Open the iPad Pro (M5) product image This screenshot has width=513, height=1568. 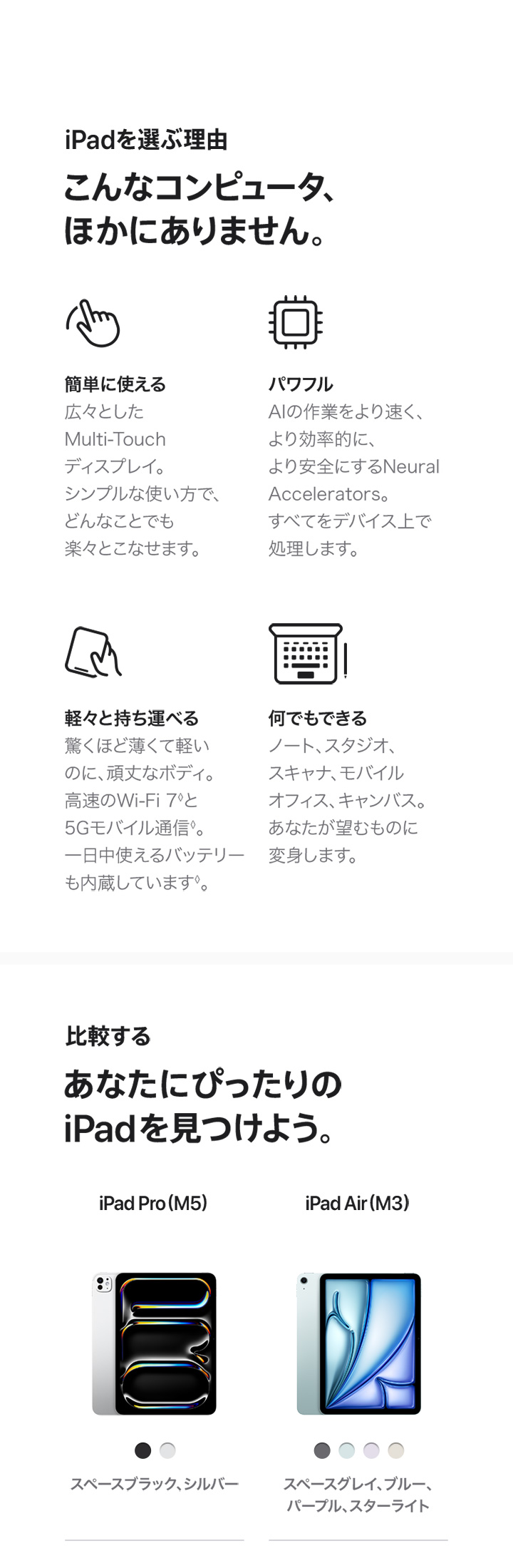click(x=155, y=1343)
